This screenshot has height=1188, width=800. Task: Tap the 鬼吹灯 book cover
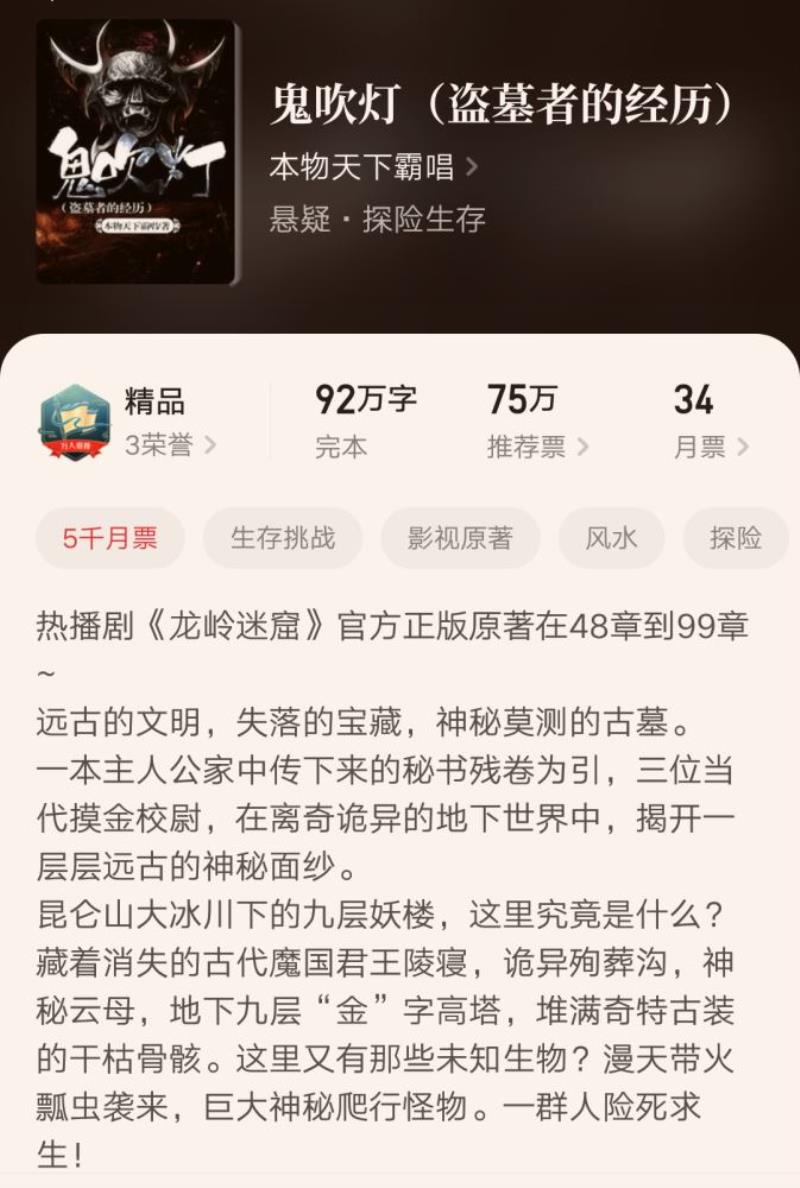tap(137, 152)
